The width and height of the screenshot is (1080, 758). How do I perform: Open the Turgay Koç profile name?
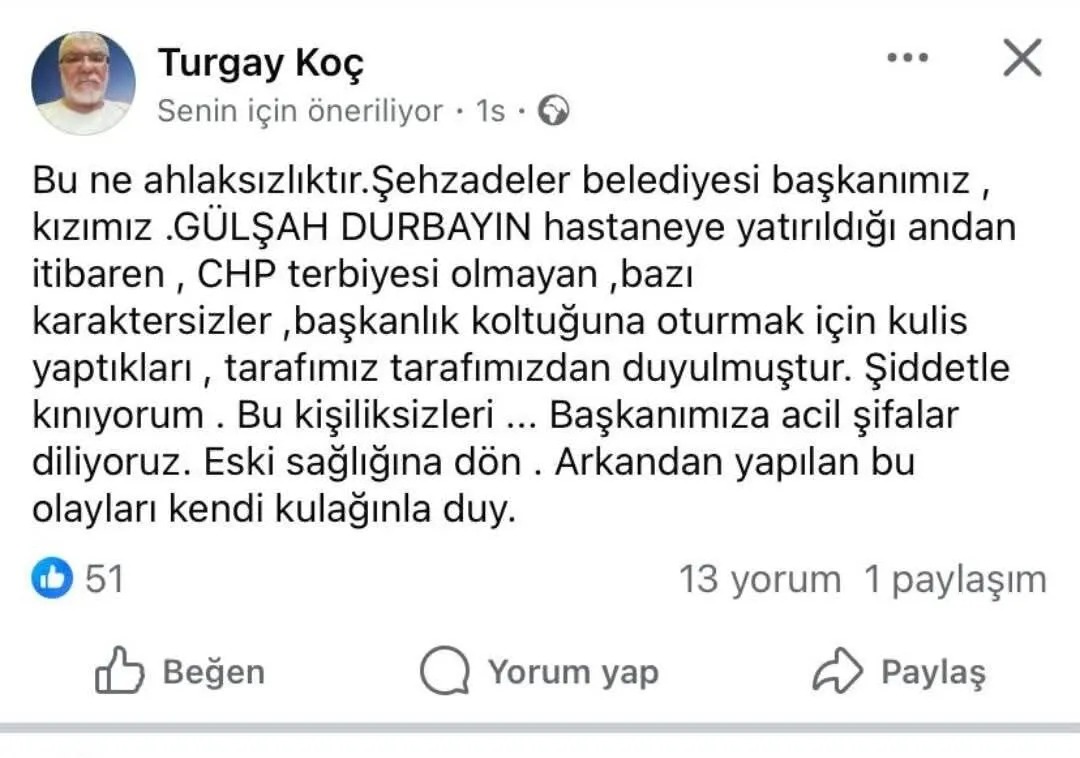coord(261,62)
